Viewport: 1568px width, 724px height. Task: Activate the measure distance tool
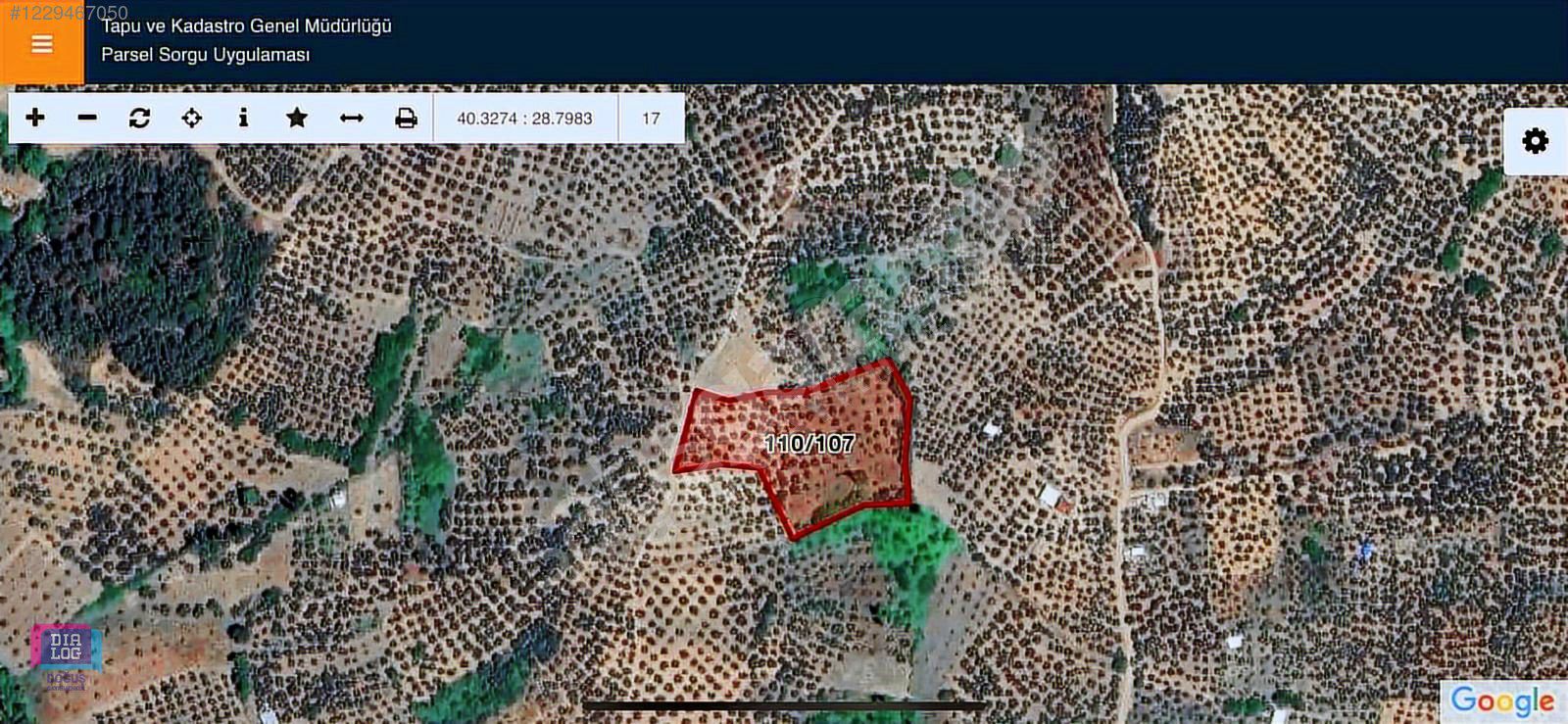[351, 118]
